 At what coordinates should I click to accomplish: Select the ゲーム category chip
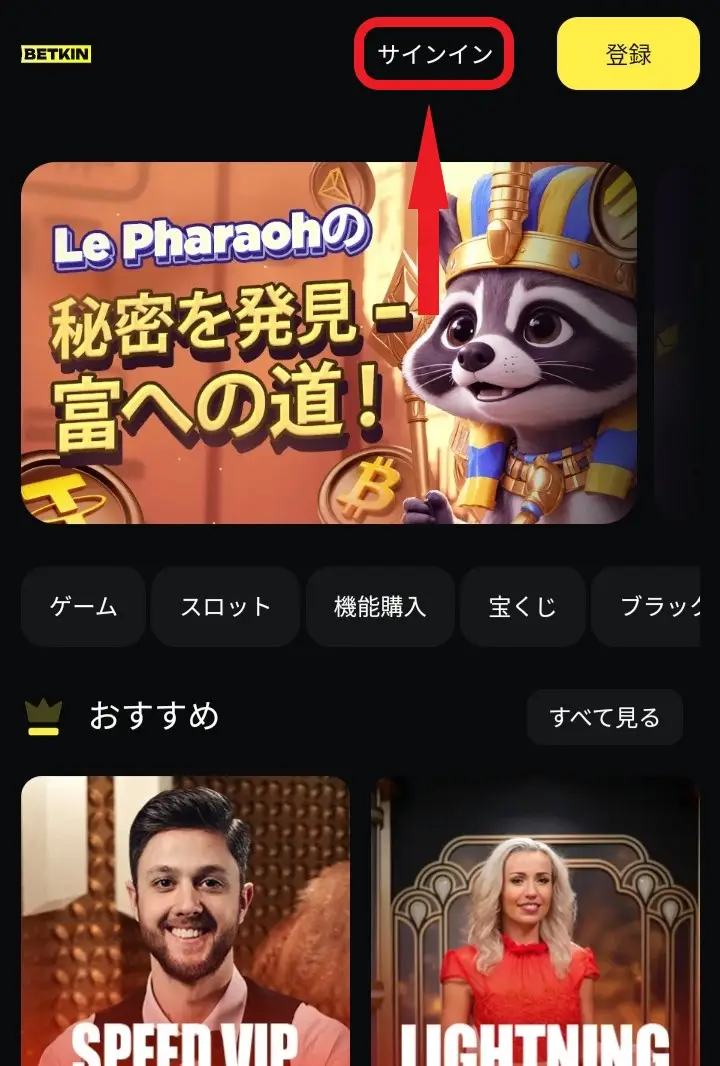(82, 606)
